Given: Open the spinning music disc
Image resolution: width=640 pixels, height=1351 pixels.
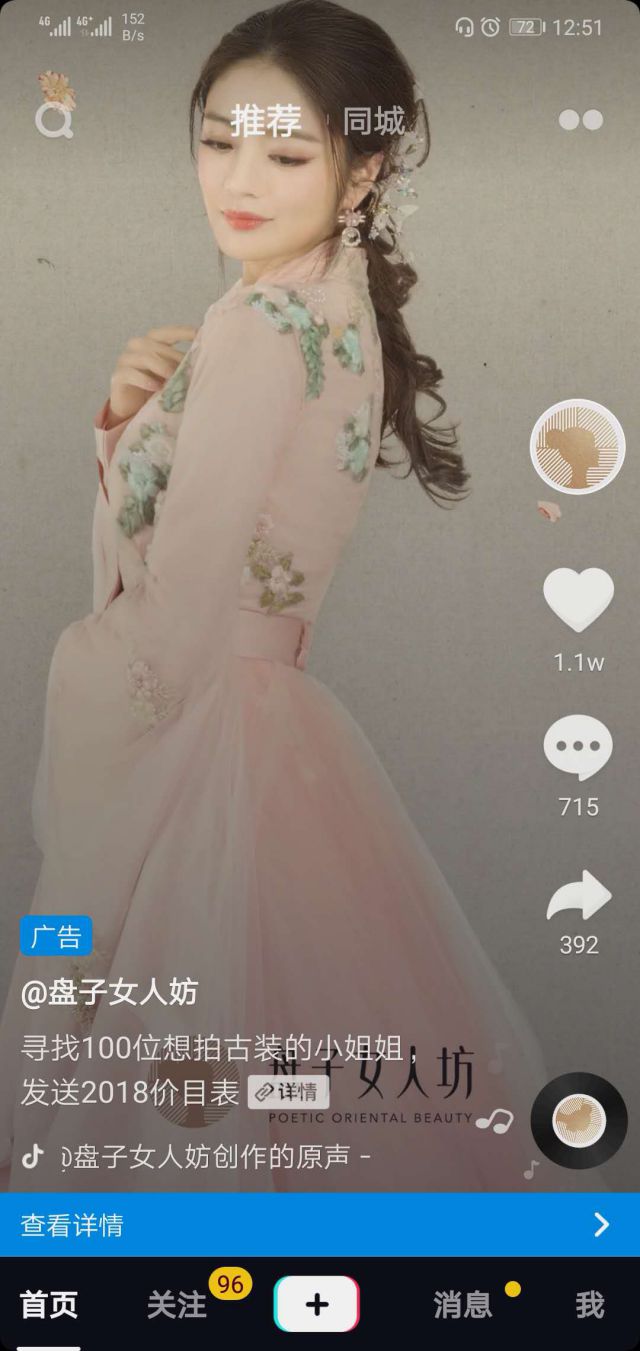Looking at the screenshot, I should 579,1121.
